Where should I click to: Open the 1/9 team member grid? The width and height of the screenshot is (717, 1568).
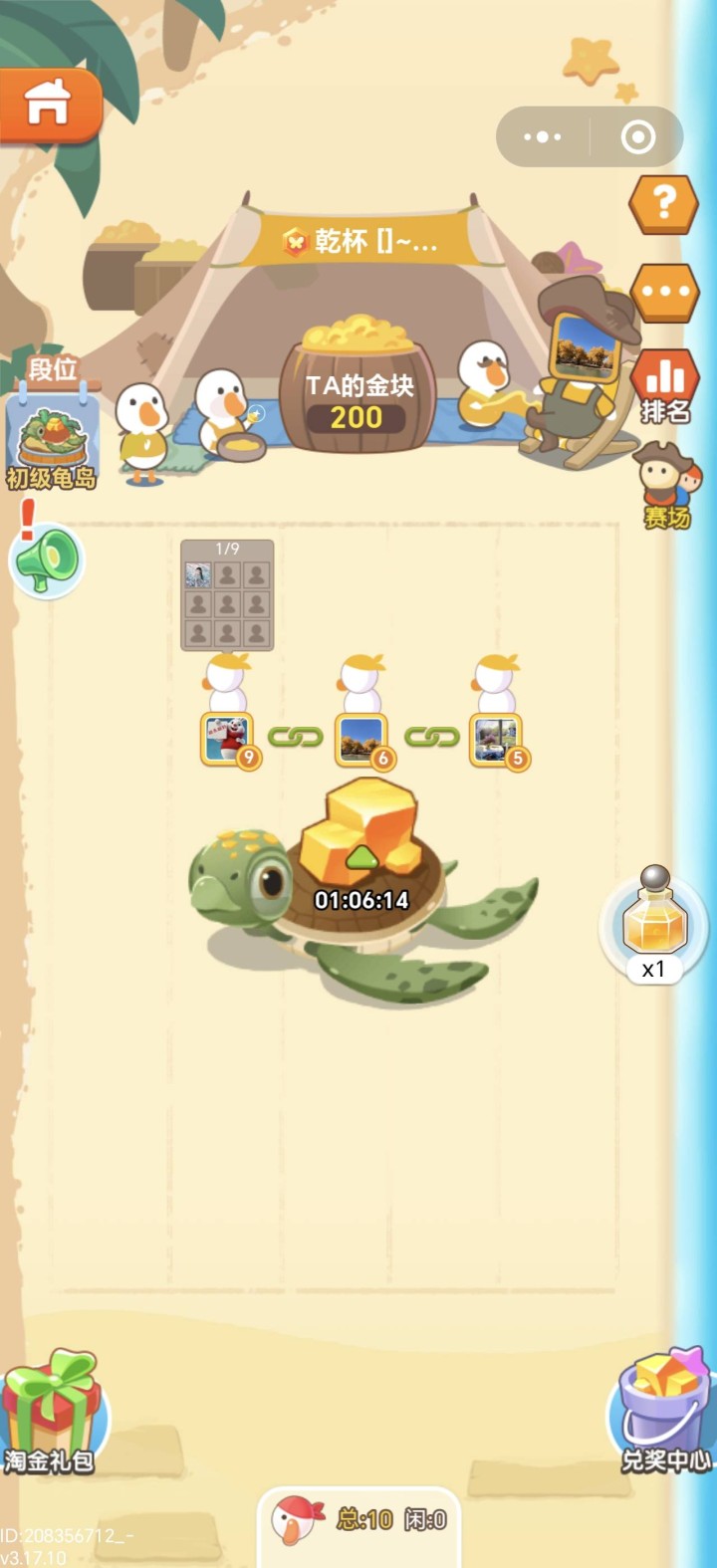(x=227, y=595)
